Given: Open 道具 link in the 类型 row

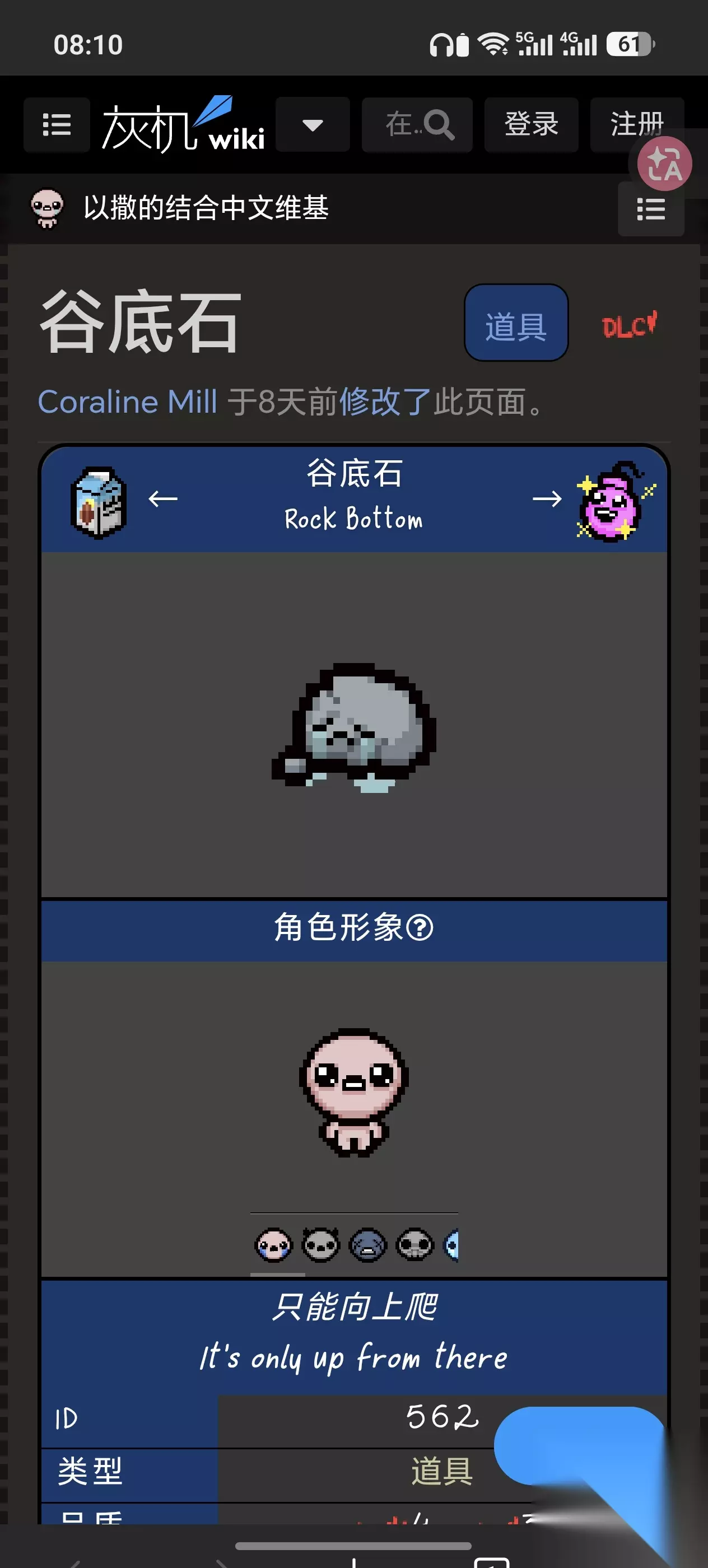Looking at the screenshot, I should coord(442,1472).
